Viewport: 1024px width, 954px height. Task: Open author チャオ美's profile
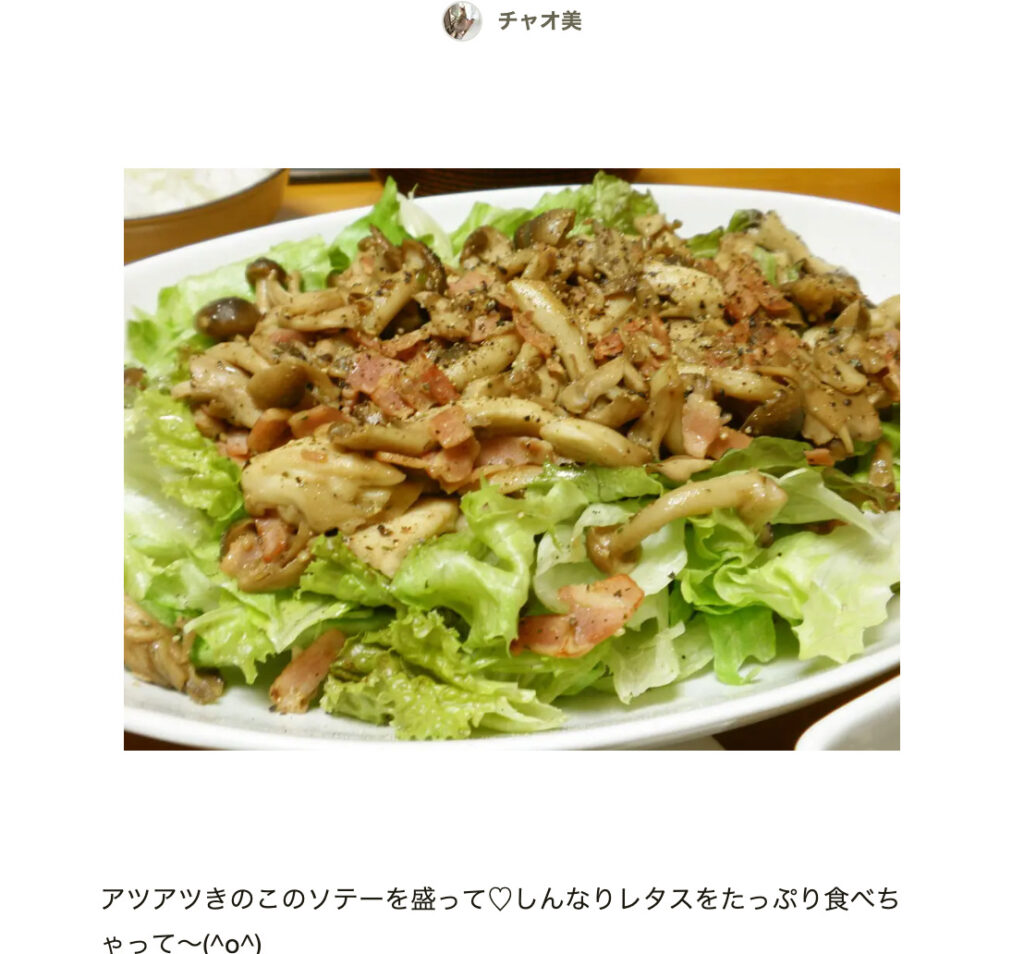(x=538, y=21)
